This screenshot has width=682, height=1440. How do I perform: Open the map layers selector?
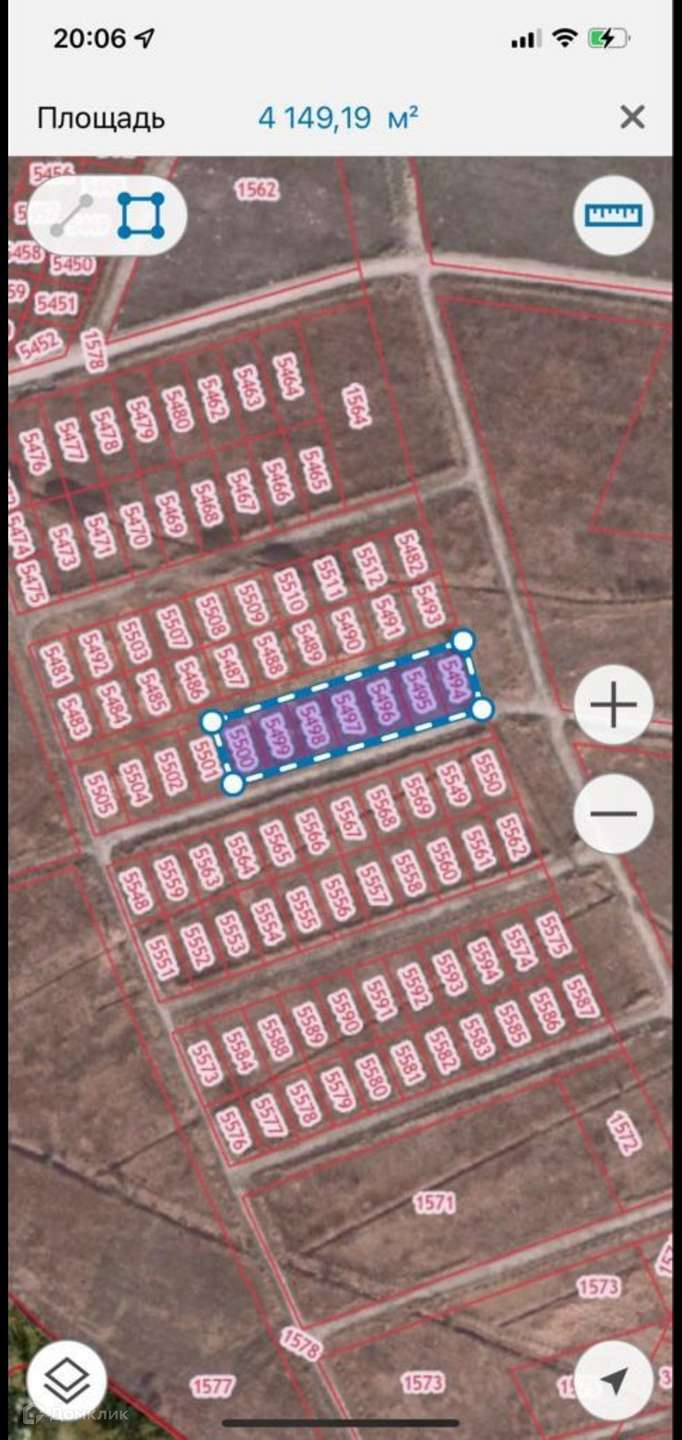(x=67, y=1381)
